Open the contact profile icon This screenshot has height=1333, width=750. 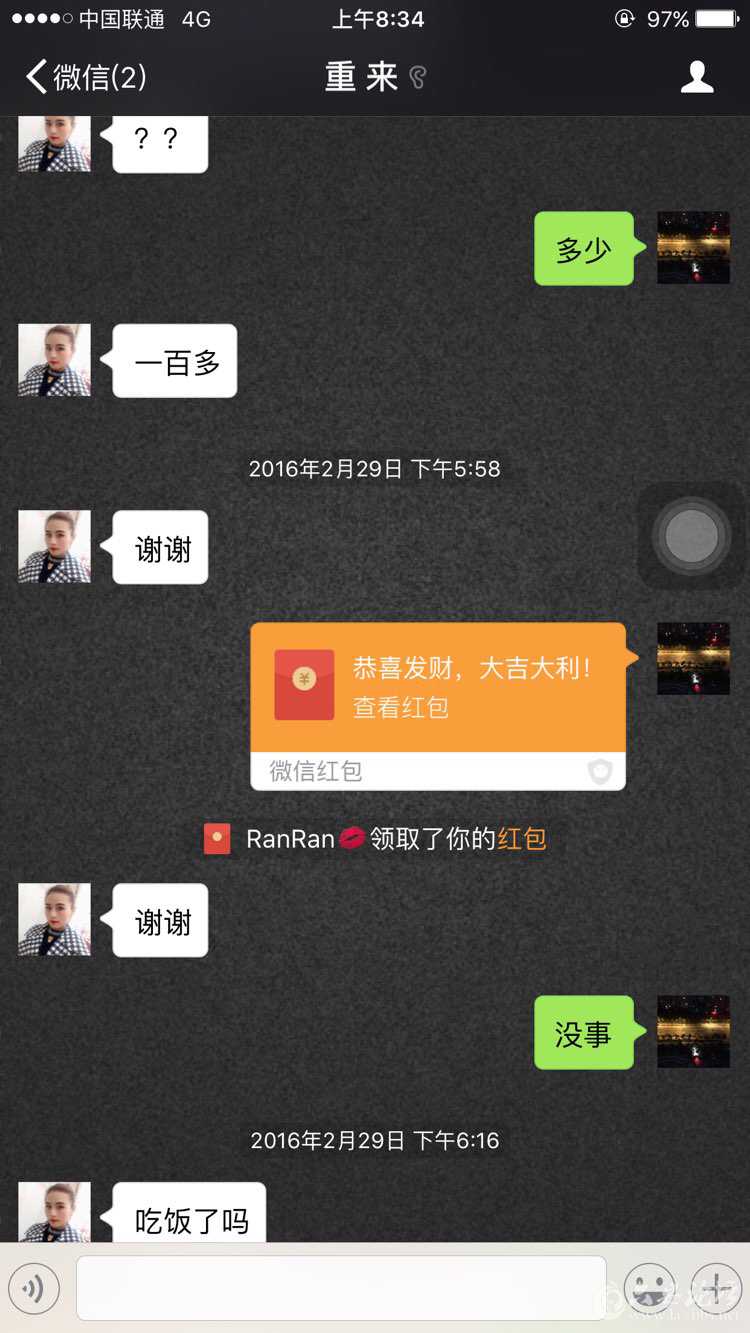coord(696,77)
